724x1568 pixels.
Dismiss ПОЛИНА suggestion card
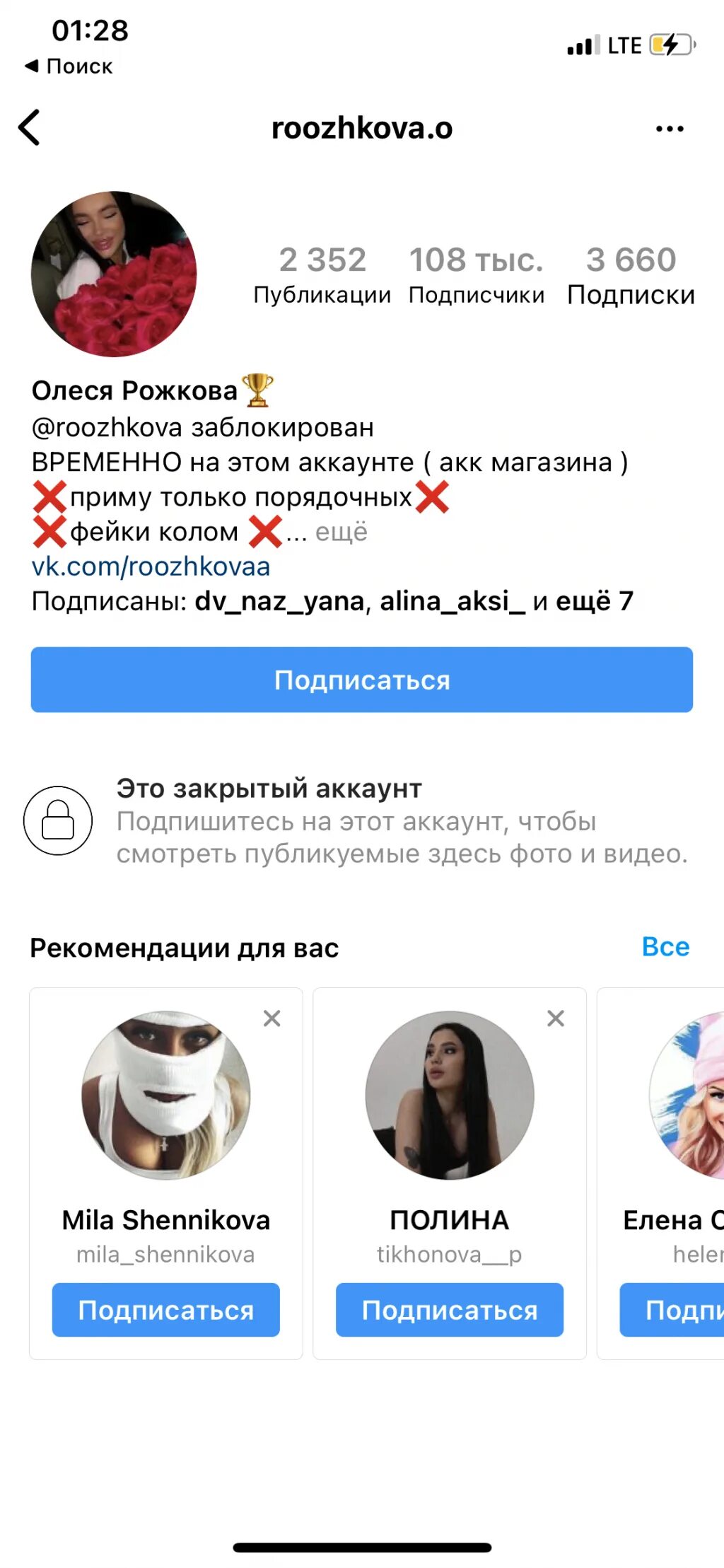556,1018
